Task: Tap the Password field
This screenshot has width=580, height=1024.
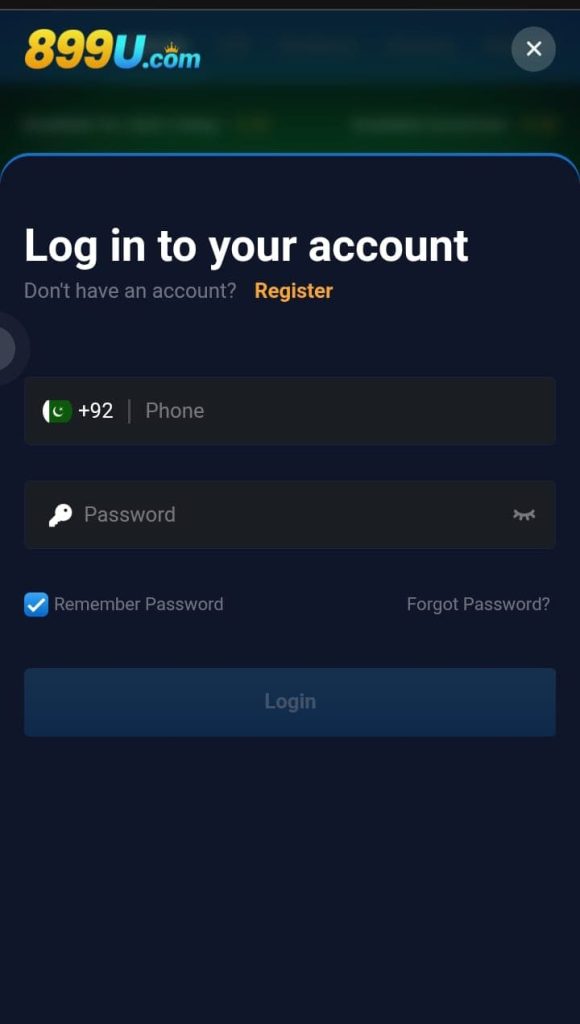Action: (x=290, y=515)
